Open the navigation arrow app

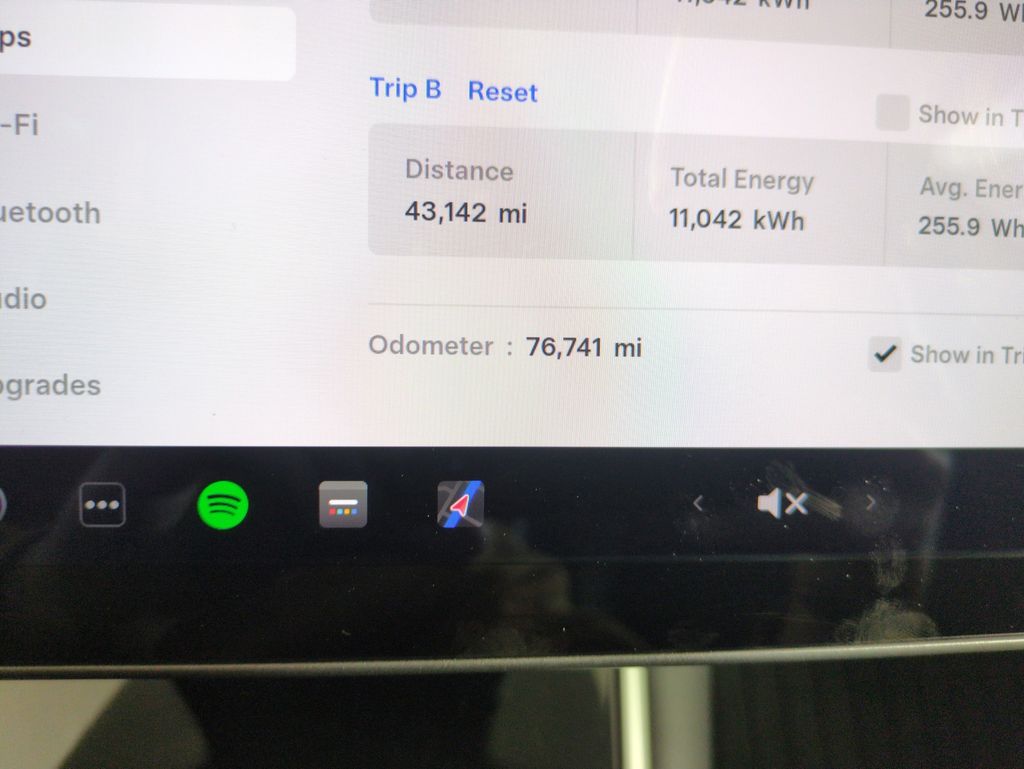click(x=460, y=504)
